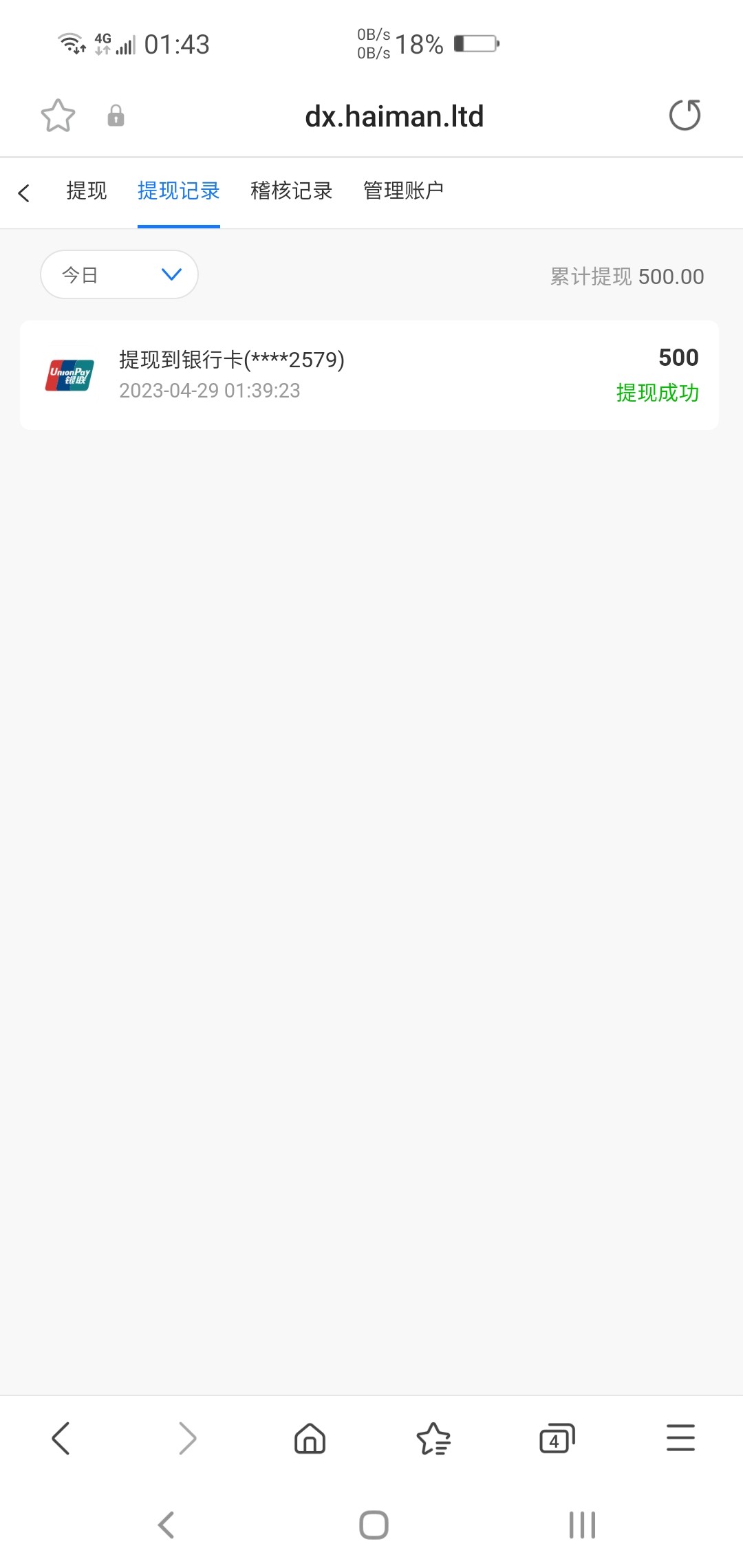Open the 管理账户 tab
The width and height of the screenshot is (743, 1568).
(x=404, y=190)
